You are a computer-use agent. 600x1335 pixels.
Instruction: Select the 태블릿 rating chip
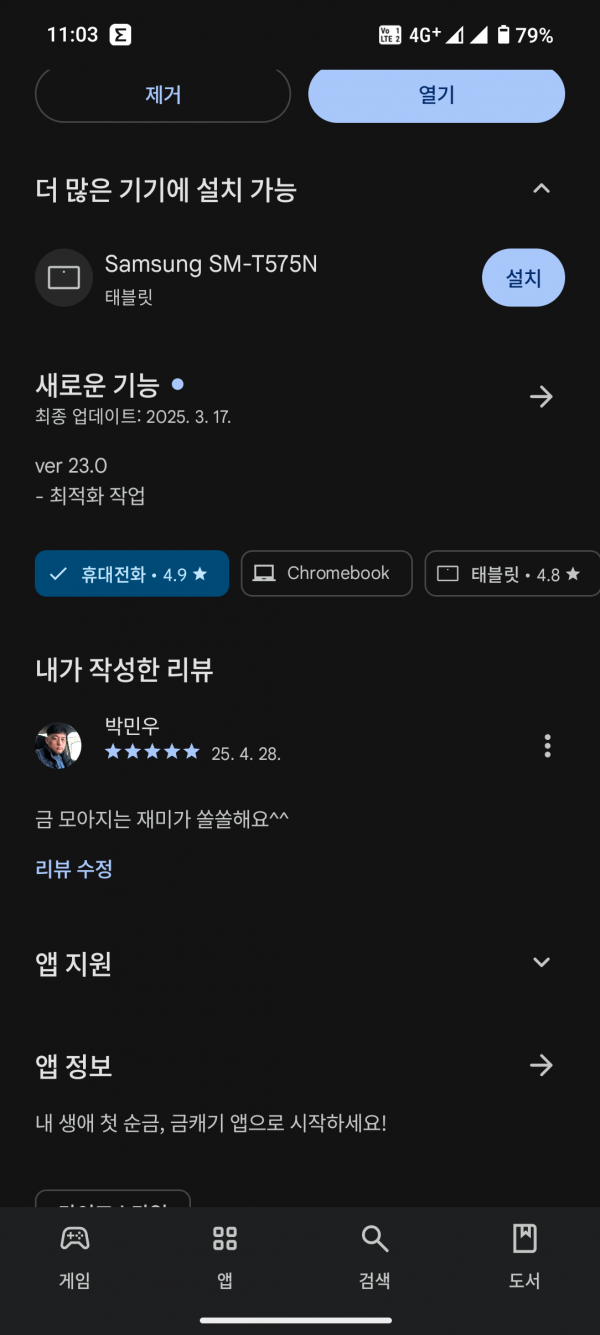point(512,573)
